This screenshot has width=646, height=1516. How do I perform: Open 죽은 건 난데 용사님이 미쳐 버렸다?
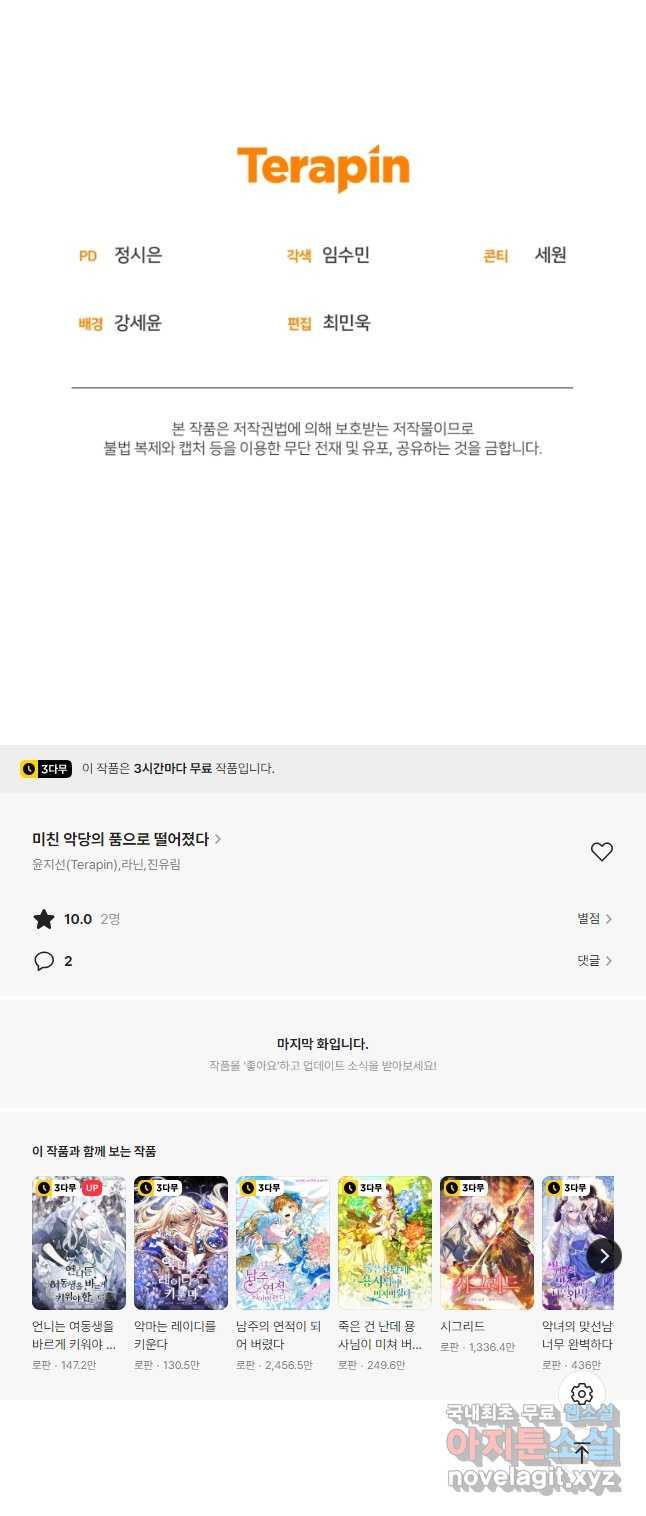385,1243
